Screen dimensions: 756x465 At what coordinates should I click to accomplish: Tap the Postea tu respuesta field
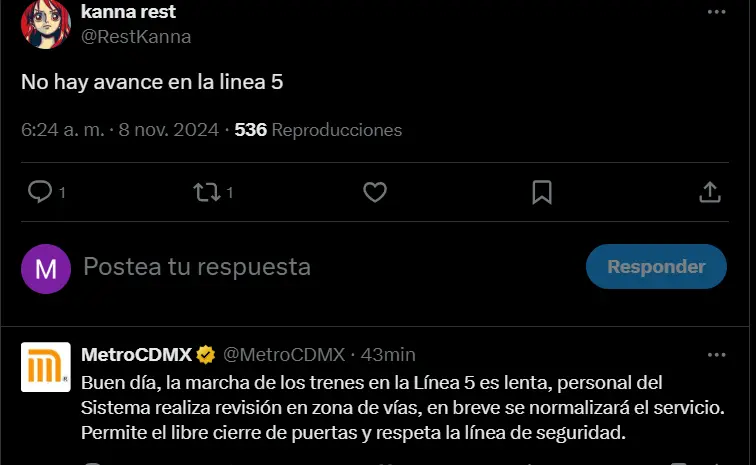(300, 267)
